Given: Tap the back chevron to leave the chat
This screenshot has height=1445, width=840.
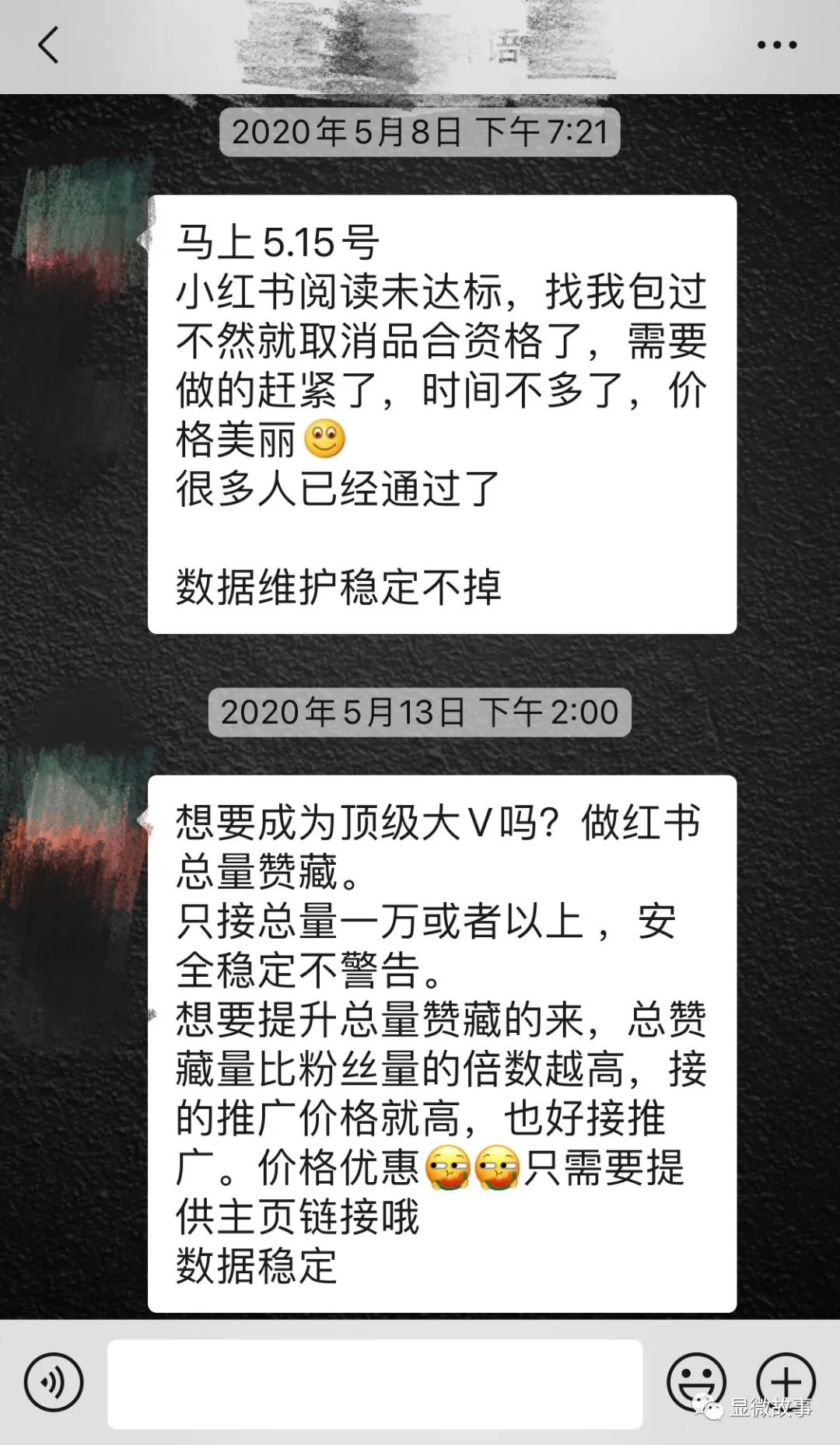Looking at the screenshot, I should (48, 45).
